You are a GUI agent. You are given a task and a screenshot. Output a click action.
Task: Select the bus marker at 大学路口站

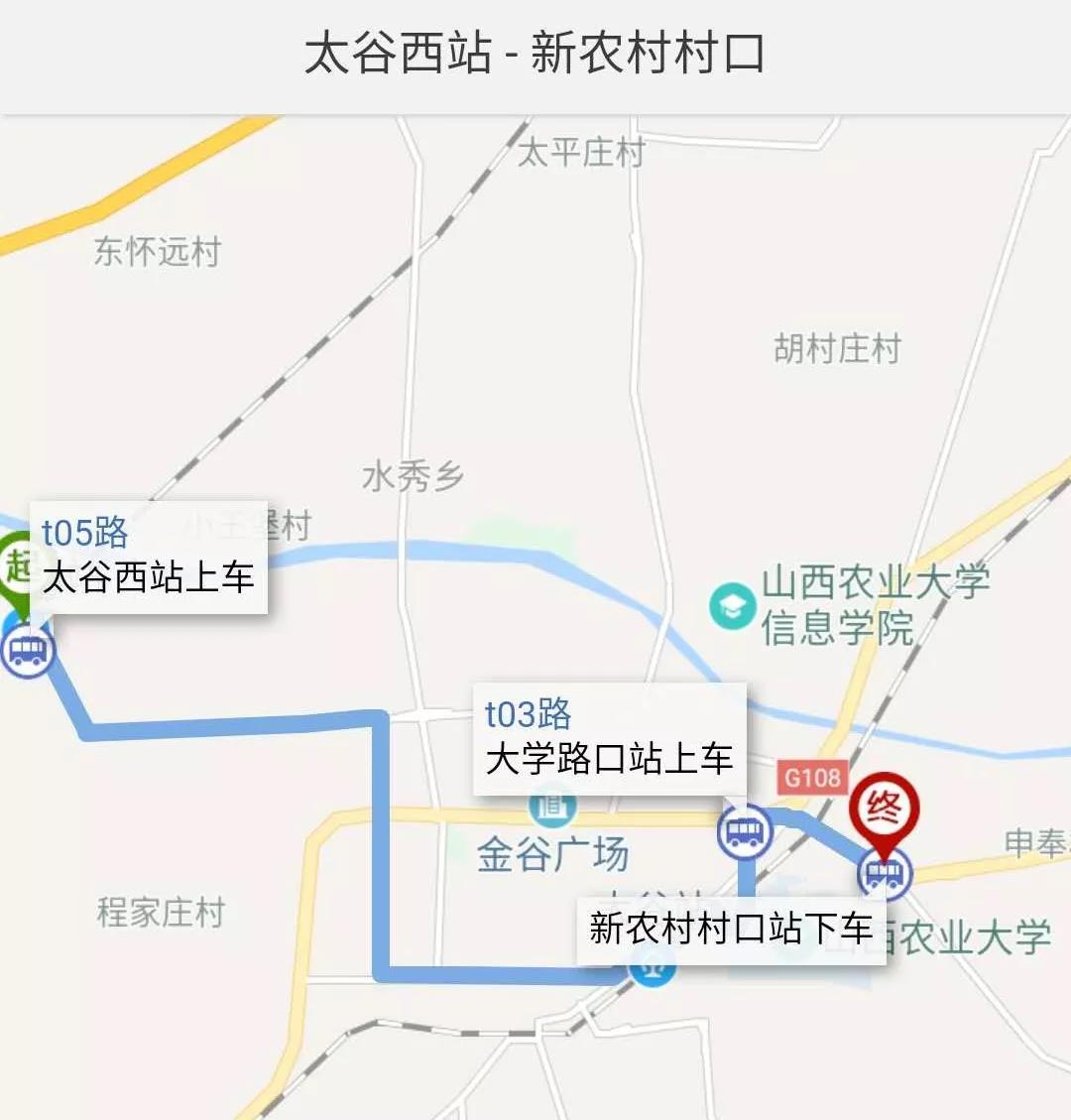744,831
